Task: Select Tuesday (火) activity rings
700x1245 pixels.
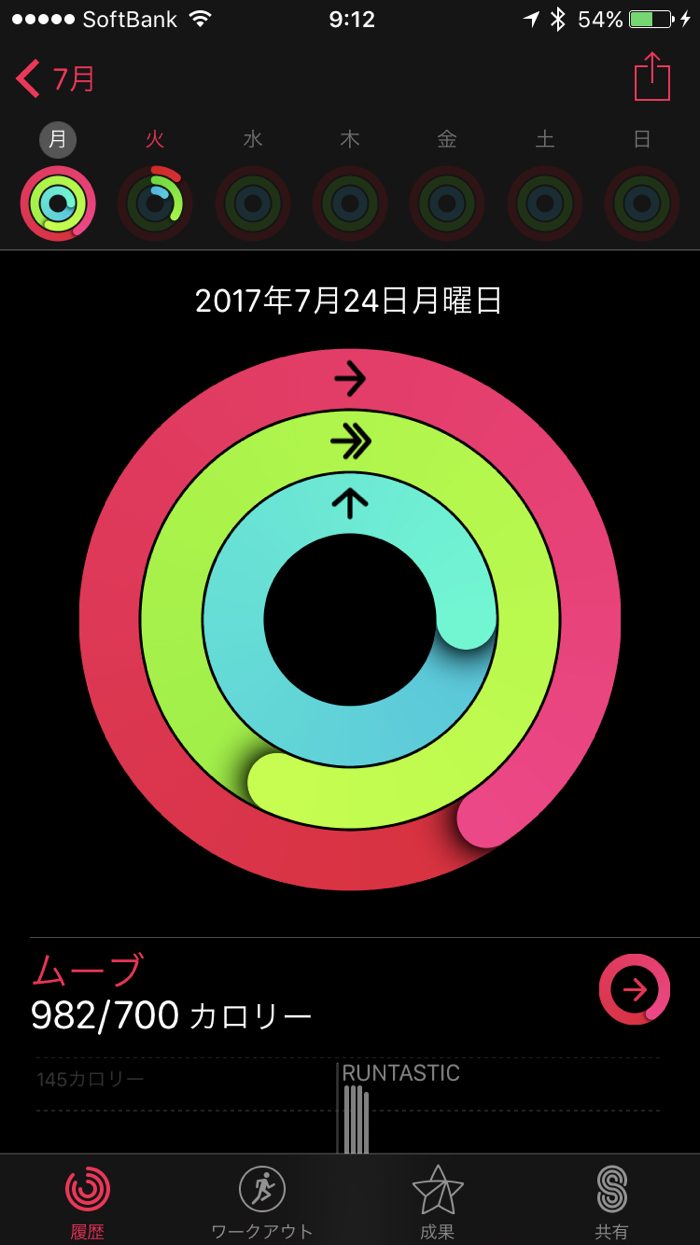Action: 155,201
